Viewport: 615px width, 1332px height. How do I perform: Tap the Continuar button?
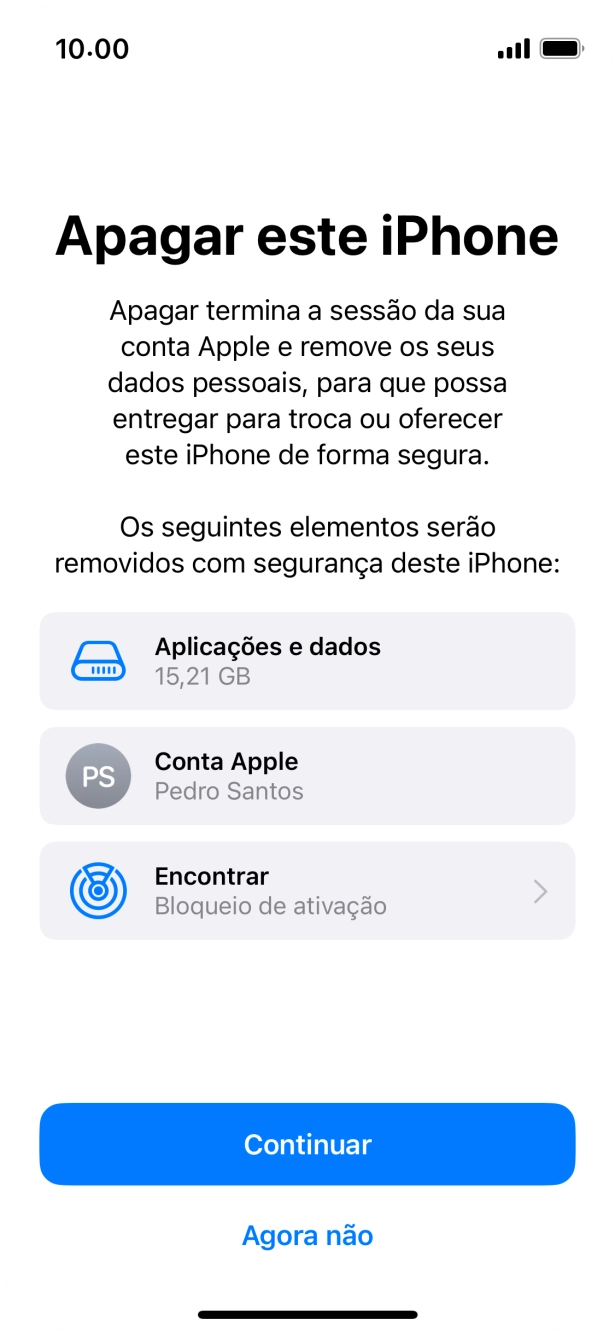point(307,1144)
